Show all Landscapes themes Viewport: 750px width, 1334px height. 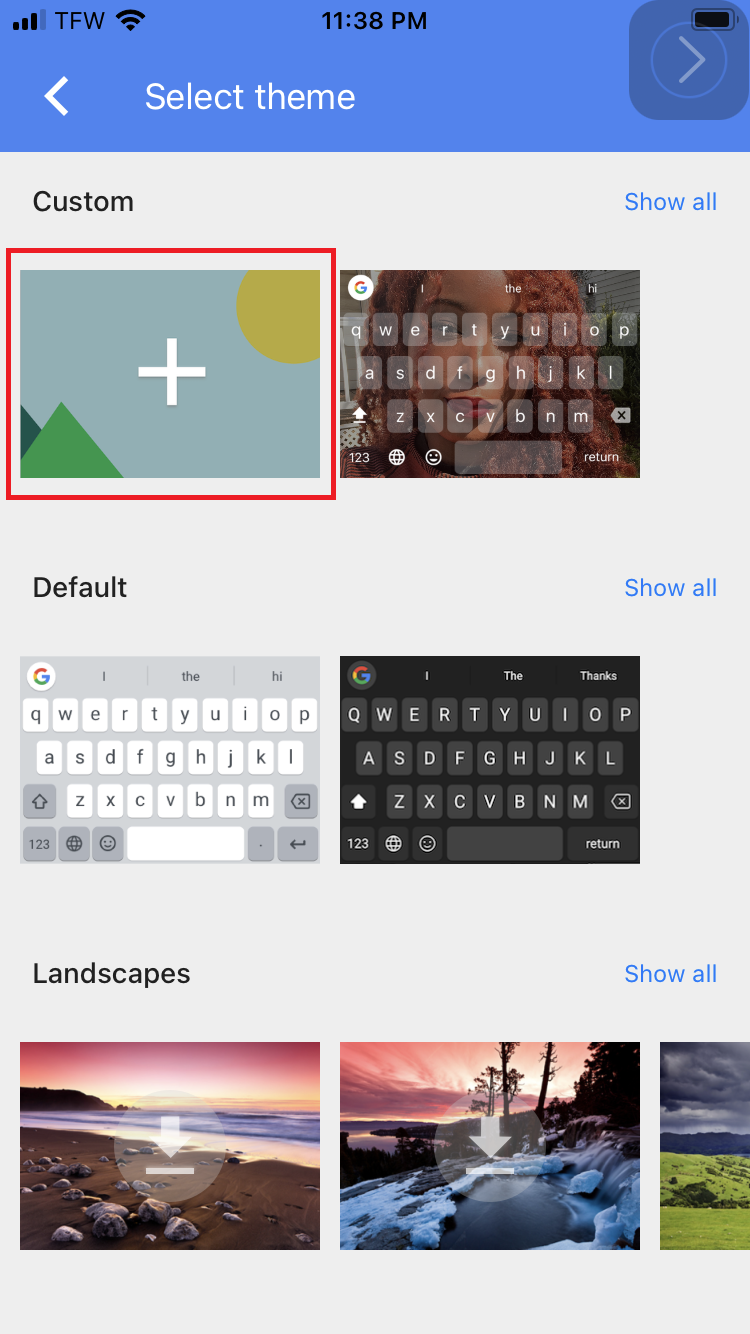coord(671,973)
